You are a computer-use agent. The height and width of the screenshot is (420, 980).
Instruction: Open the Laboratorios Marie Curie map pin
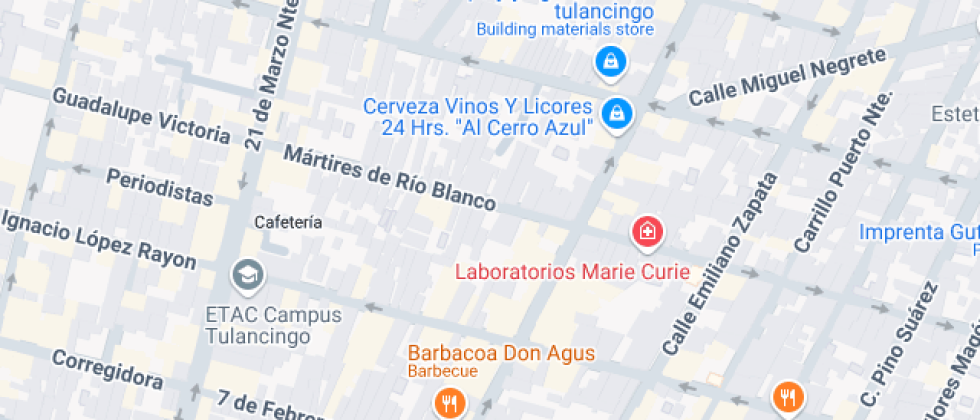click(648, 233)
